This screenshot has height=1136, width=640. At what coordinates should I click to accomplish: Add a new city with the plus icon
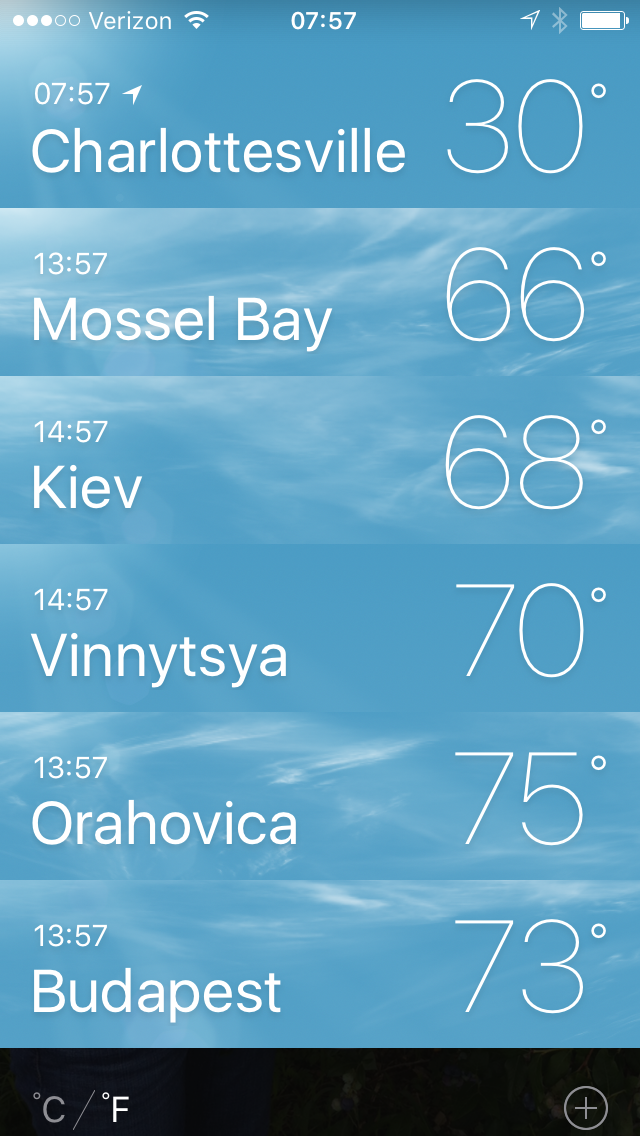(585, 1107)
